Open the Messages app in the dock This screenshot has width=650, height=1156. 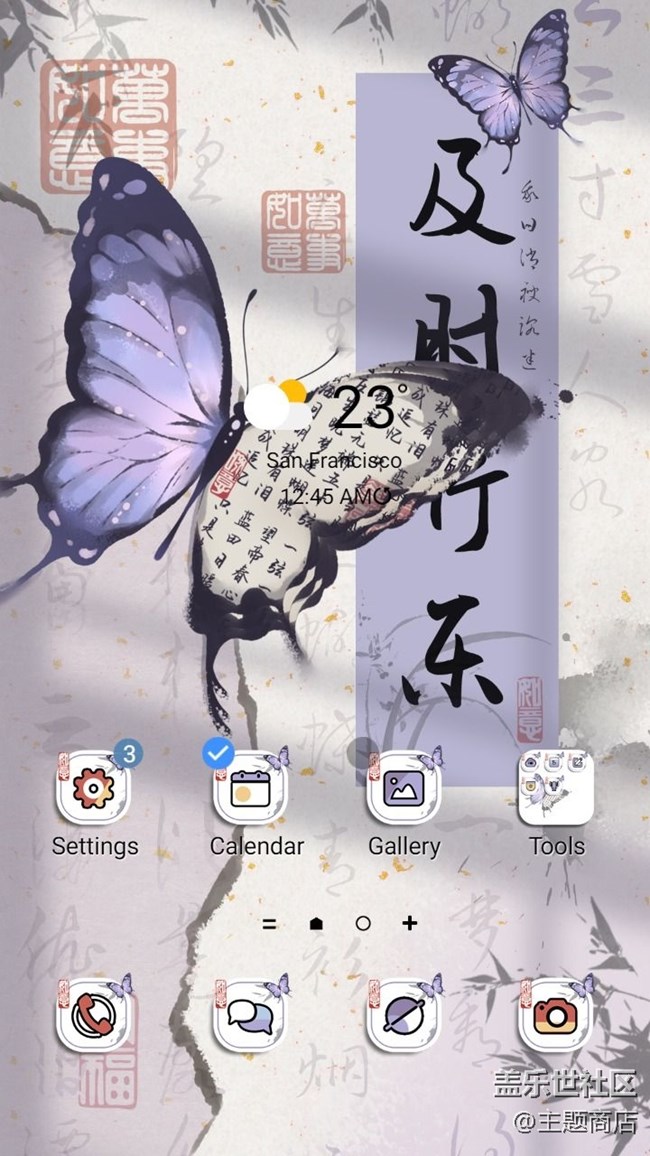(249, 1014)
